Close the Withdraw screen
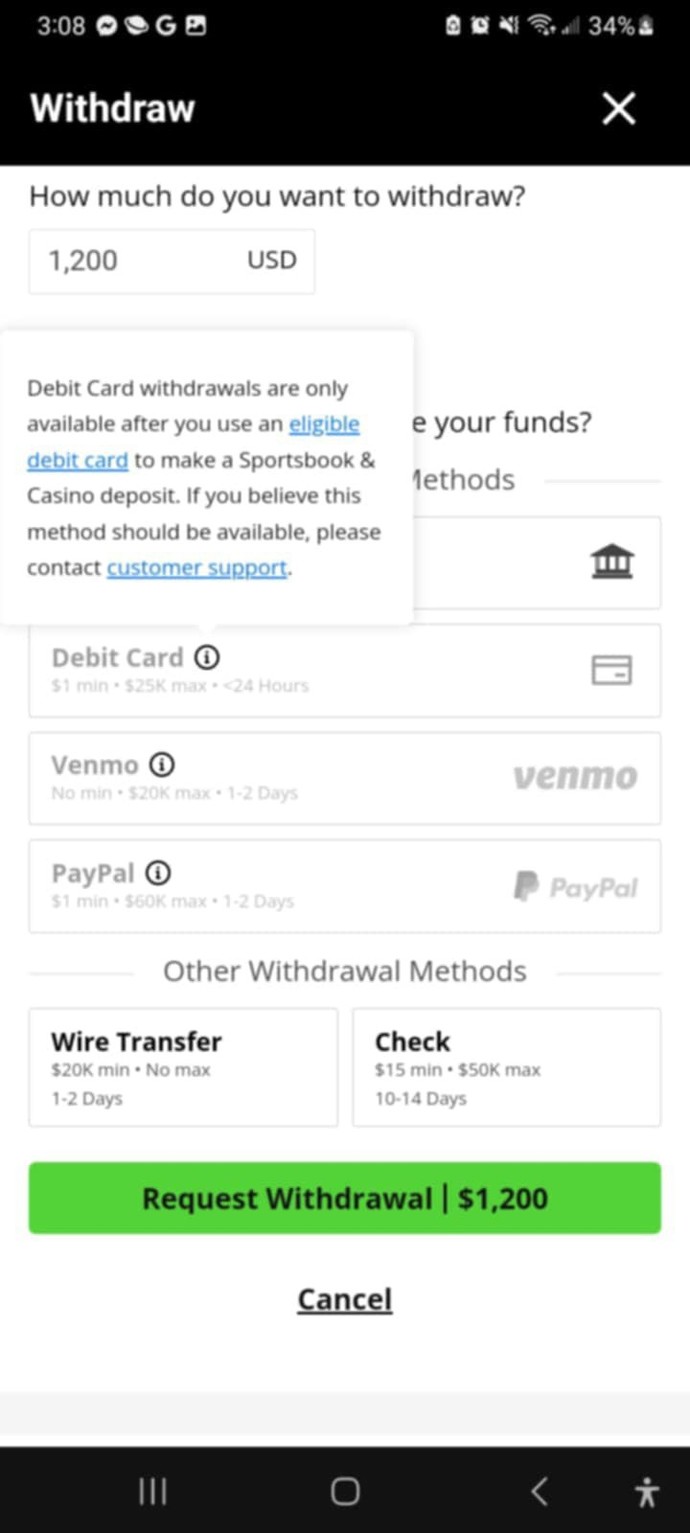Screen dimensions: 690x1533 [x=619, y=108]
